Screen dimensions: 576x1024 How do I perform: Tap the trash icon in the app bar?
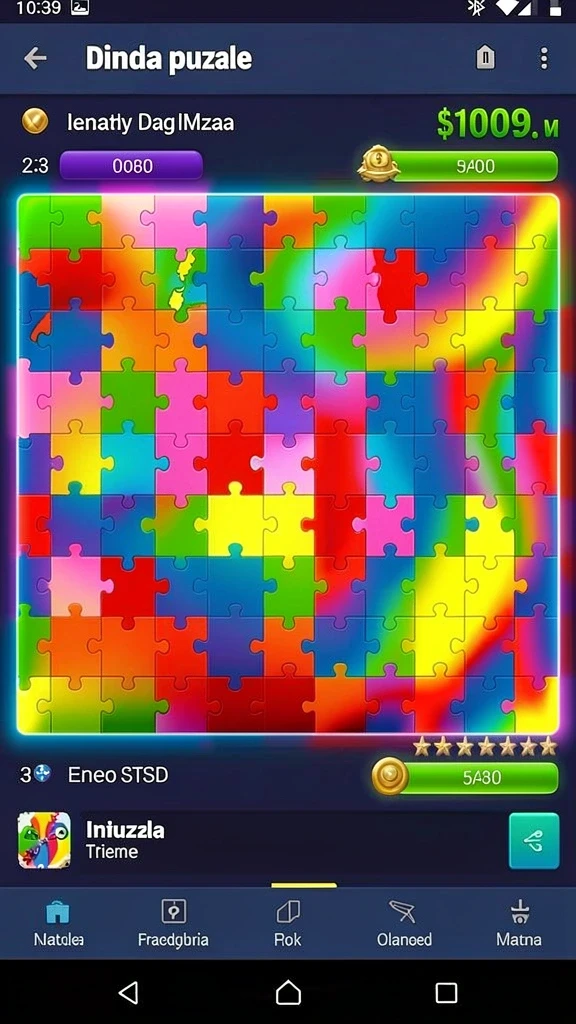(484, 58)
